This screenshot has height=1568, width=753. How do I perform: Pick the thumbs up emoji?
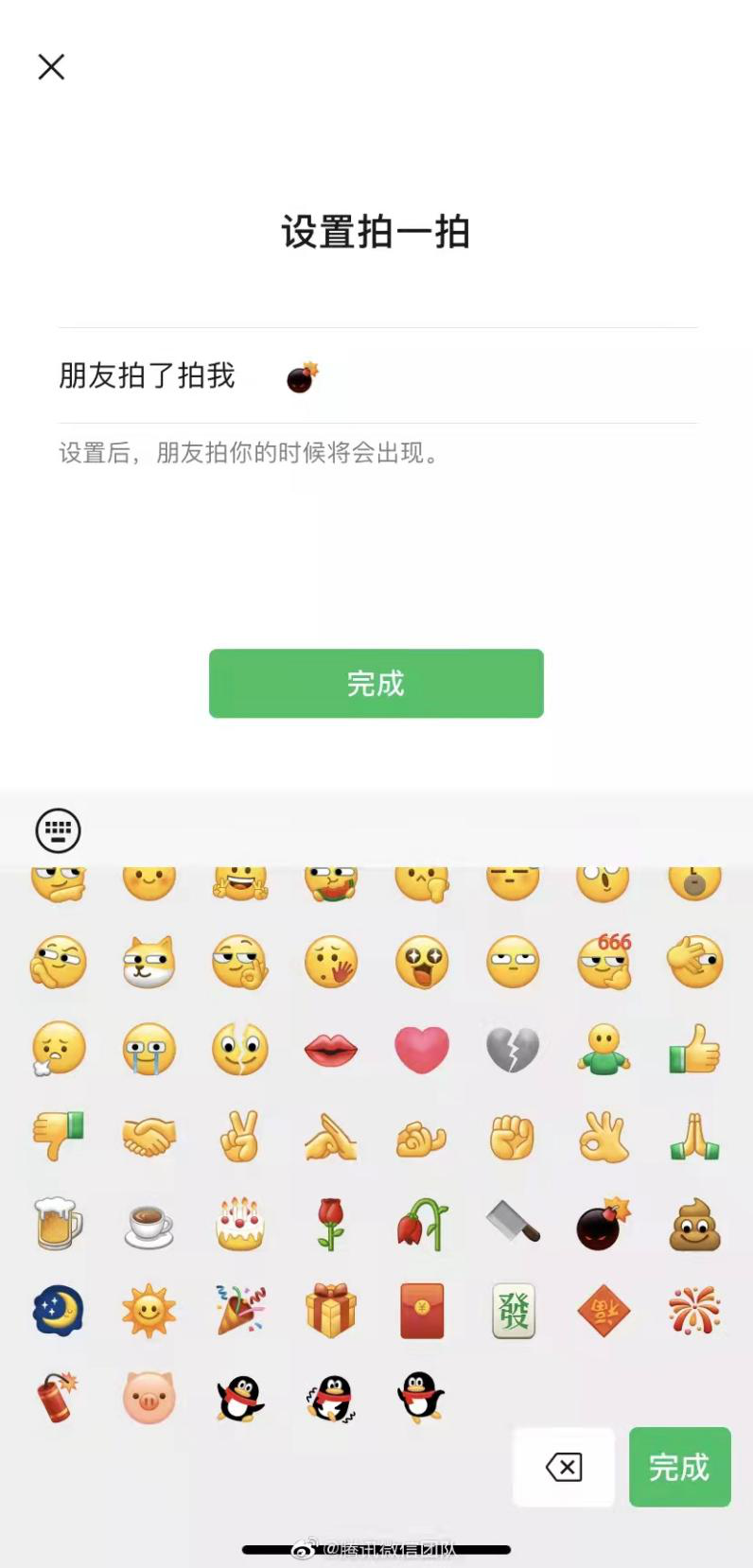pos(694,1050)
